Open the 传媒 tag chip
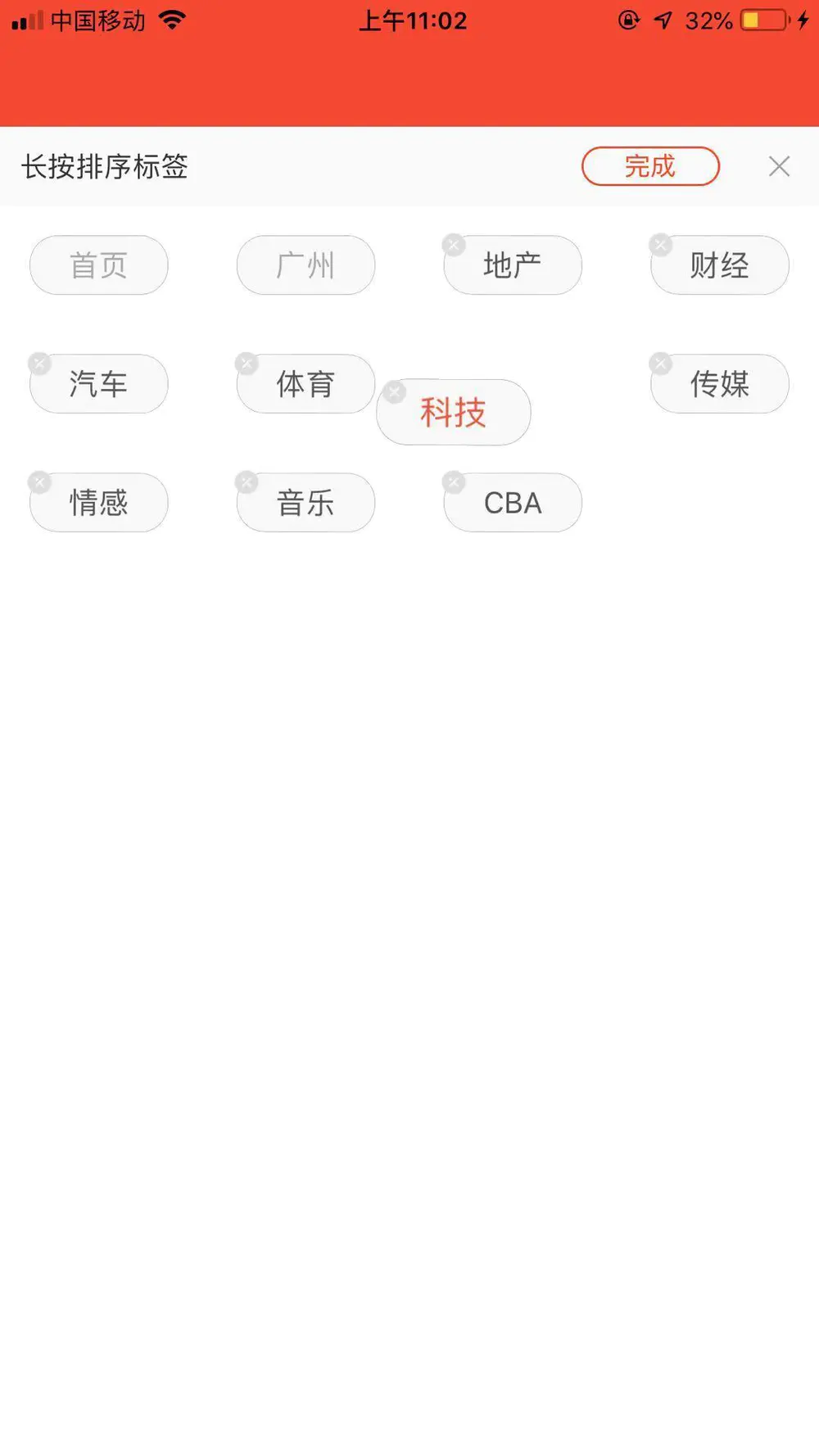 [x=720, y=384]
